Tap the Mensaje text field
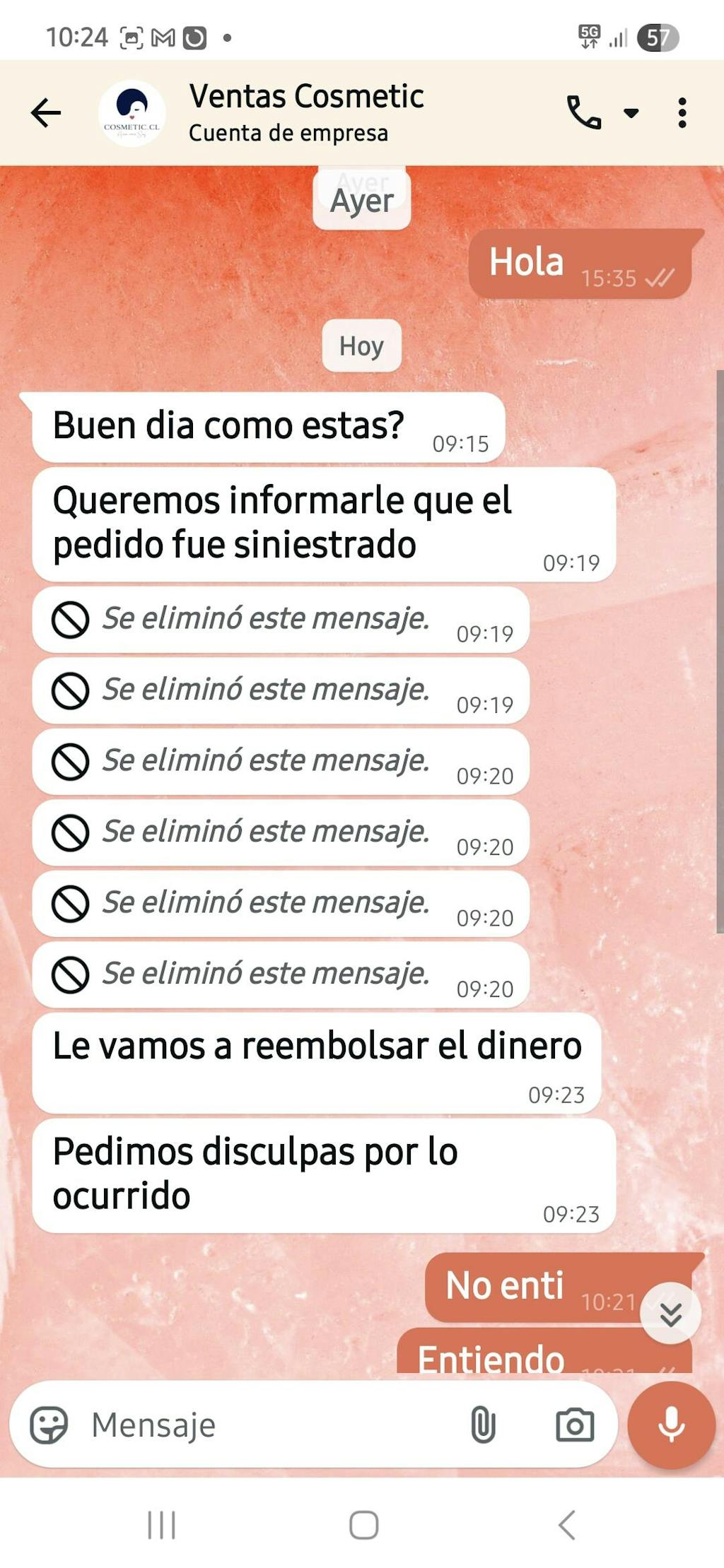This screenshot has width=724, height=1568. (x=269, y=1425)
